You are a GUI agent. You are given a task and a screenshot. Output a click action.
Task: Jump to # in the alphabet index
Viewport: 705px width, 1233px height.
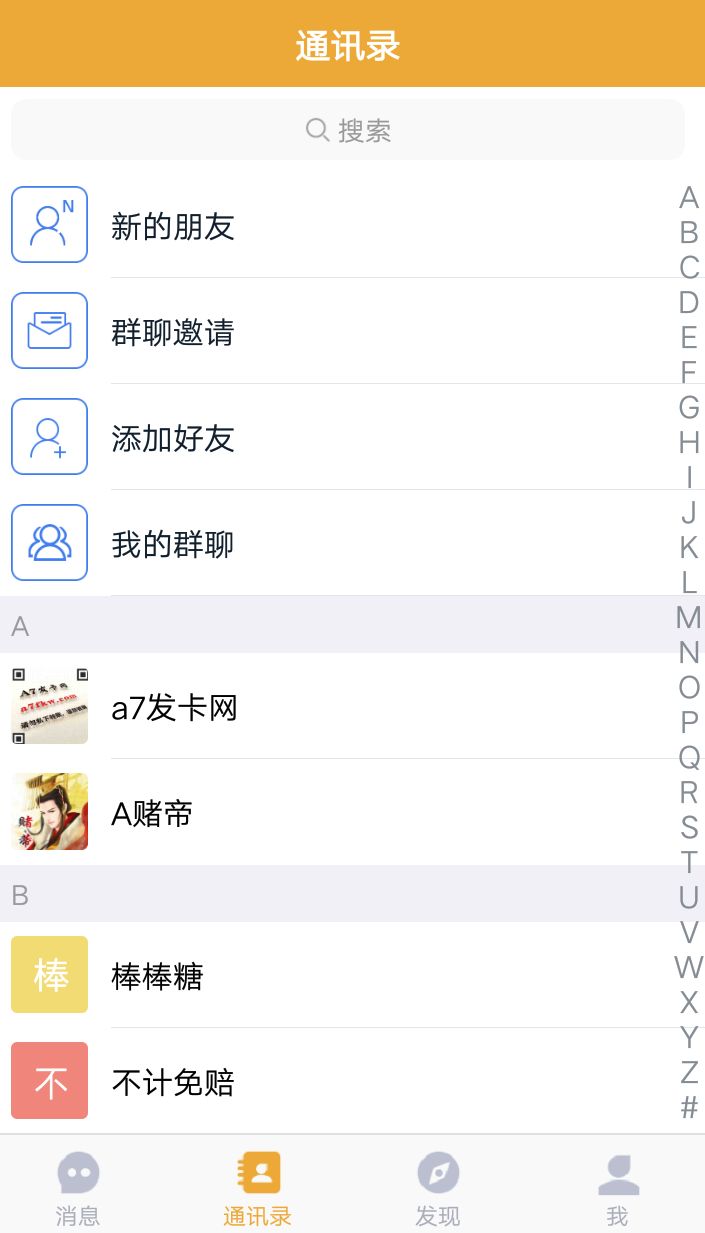click(688, 1107)
